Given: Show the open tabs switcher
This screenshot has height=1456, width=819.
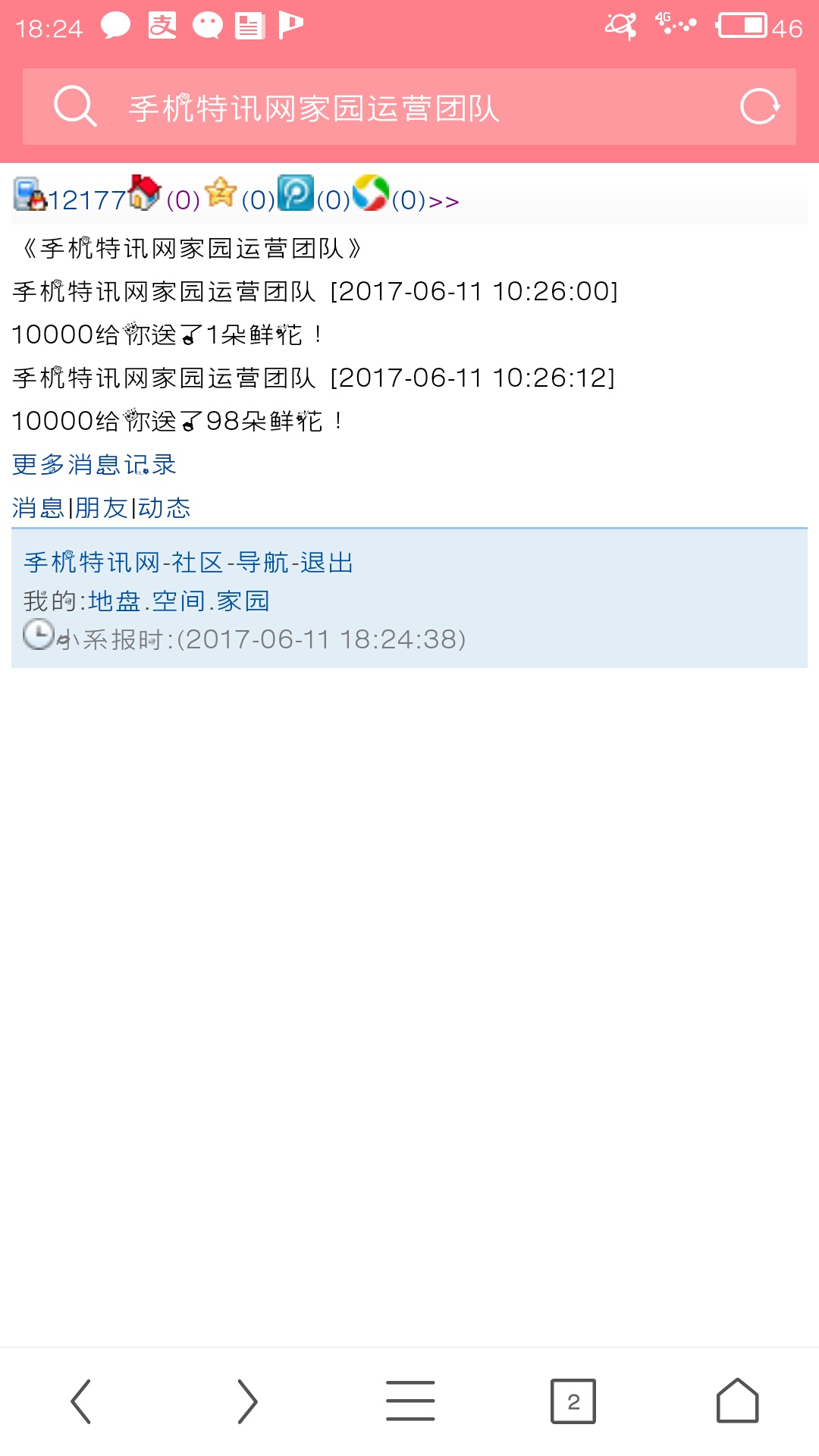Looking at the screenshot, I should [573, 1401].
